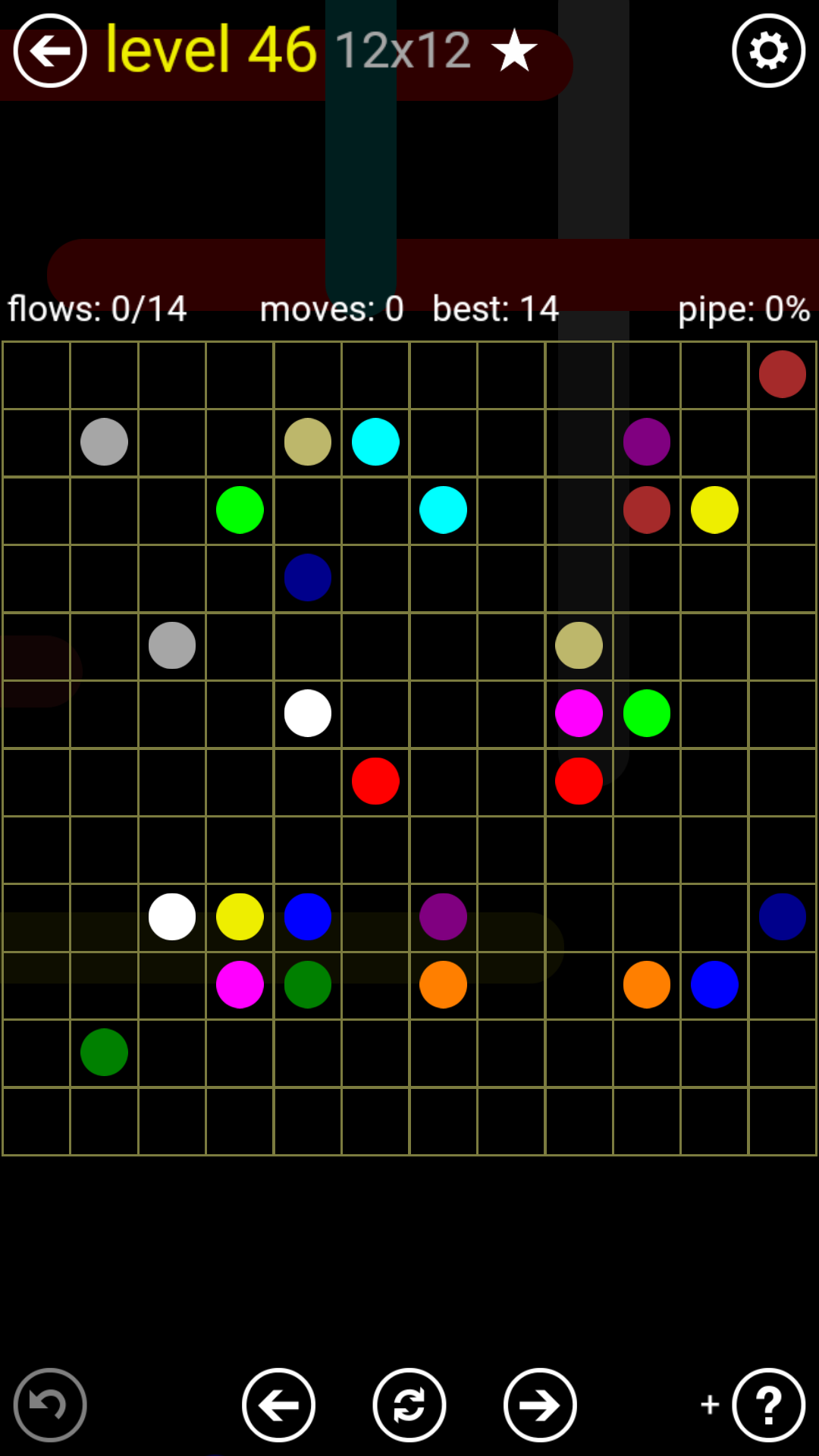Undo the last move
Image resolution: width=819 pixels, height=1456 pixels.
click(x=50, y=1405)
